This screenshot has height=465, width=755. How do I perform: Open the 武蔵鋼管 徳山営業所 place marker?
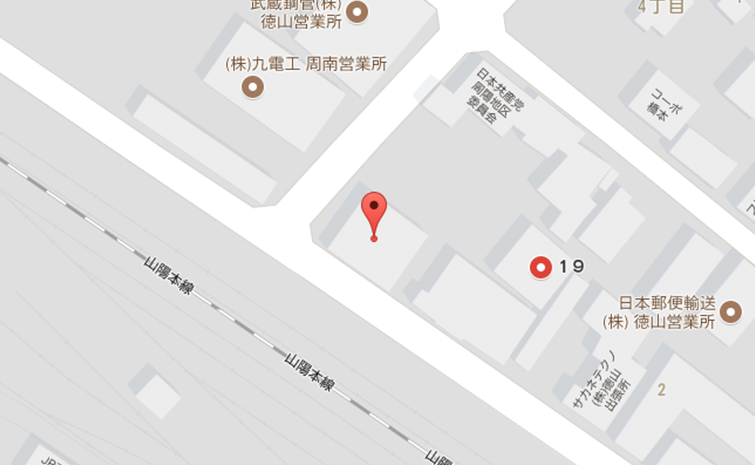357,12
